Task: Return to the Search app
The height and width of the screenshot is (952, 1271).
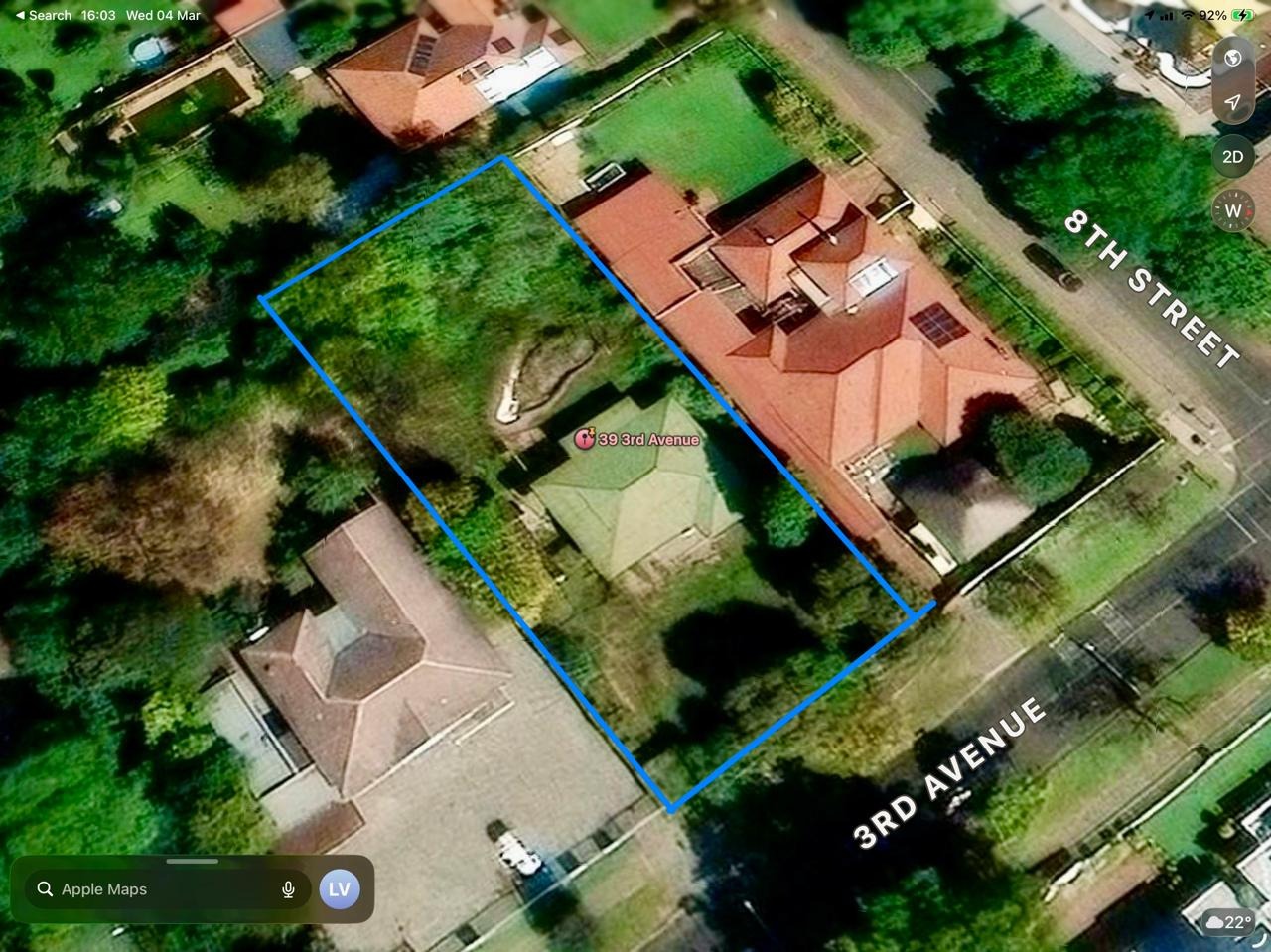Action: pos(43,15)
